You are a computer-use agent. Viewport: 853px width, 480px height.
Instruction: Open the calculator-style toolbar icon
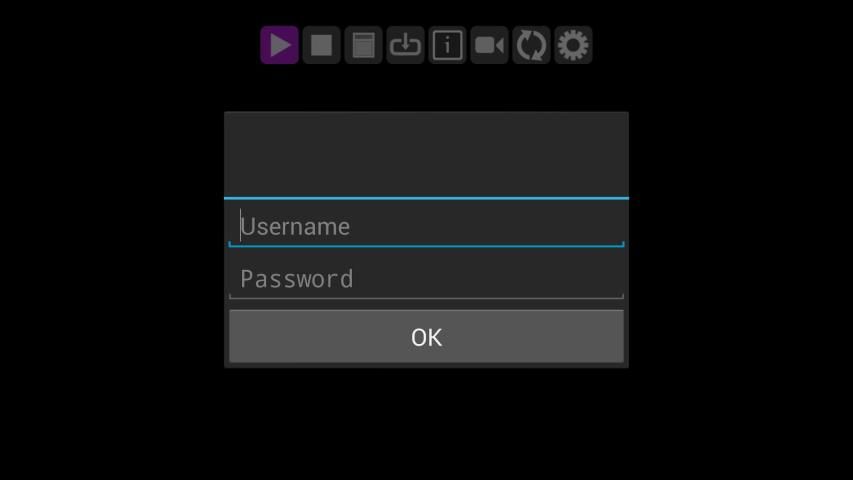[364, 45]
